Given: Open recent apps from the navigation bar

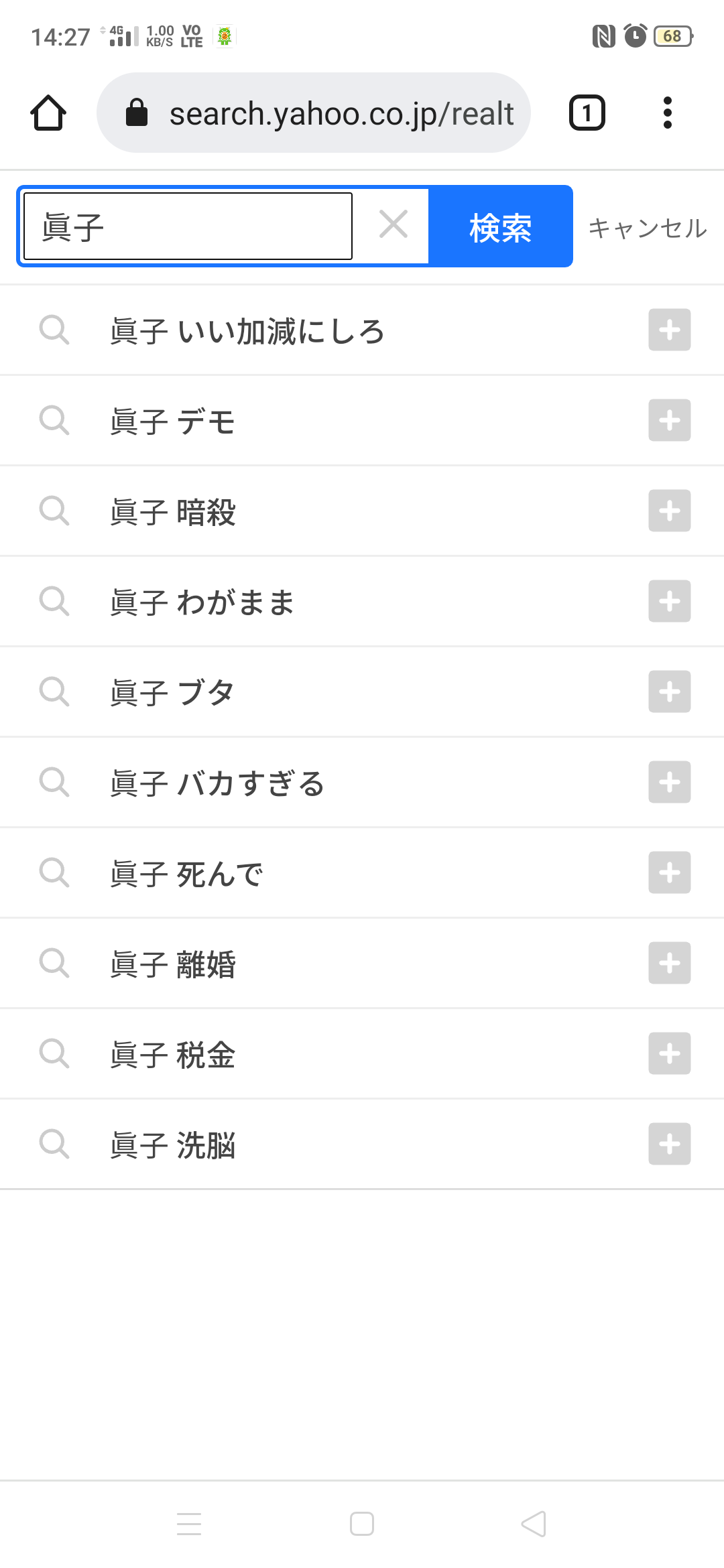Looking at the screenshot, I should [189, 1524].
